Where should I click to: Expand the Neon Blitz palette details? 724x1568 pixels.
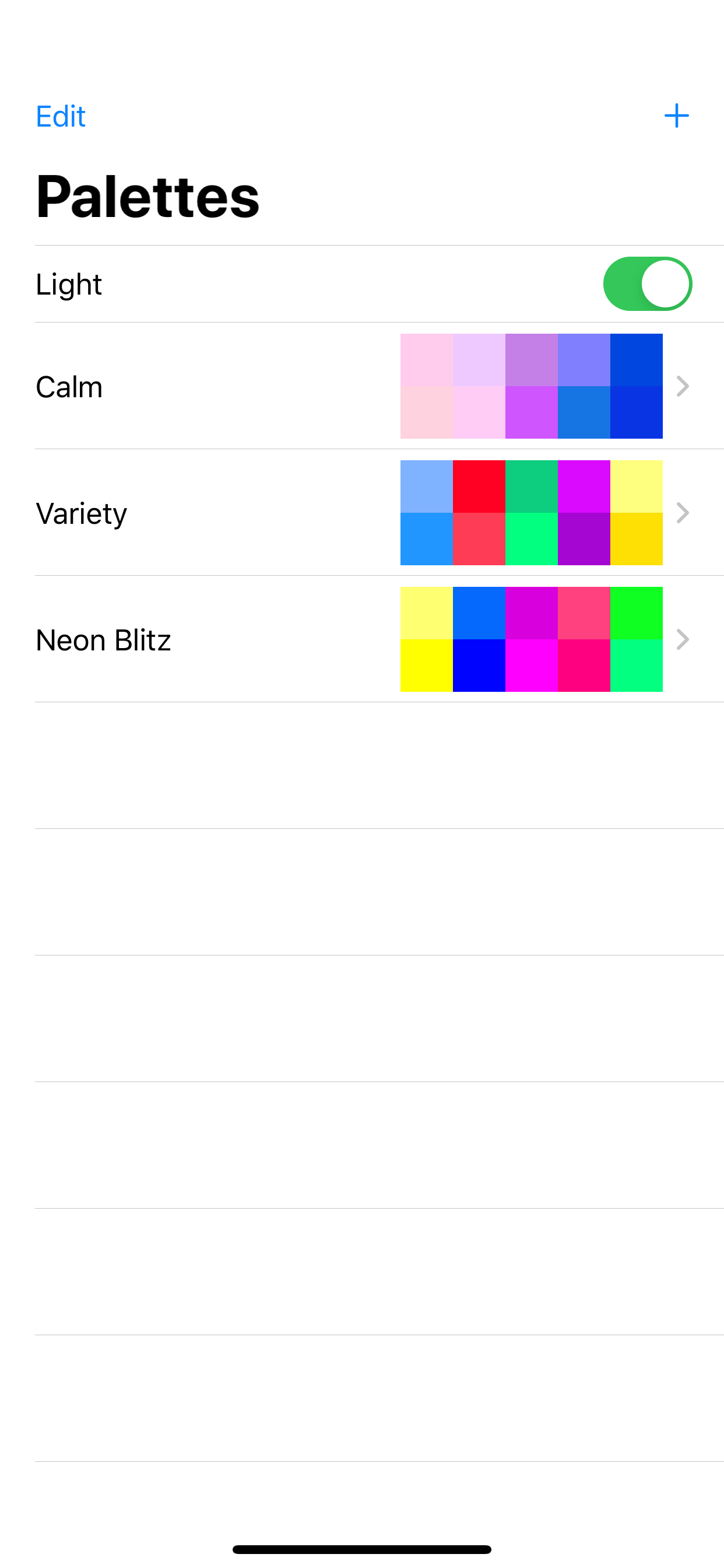coord(683,640)
